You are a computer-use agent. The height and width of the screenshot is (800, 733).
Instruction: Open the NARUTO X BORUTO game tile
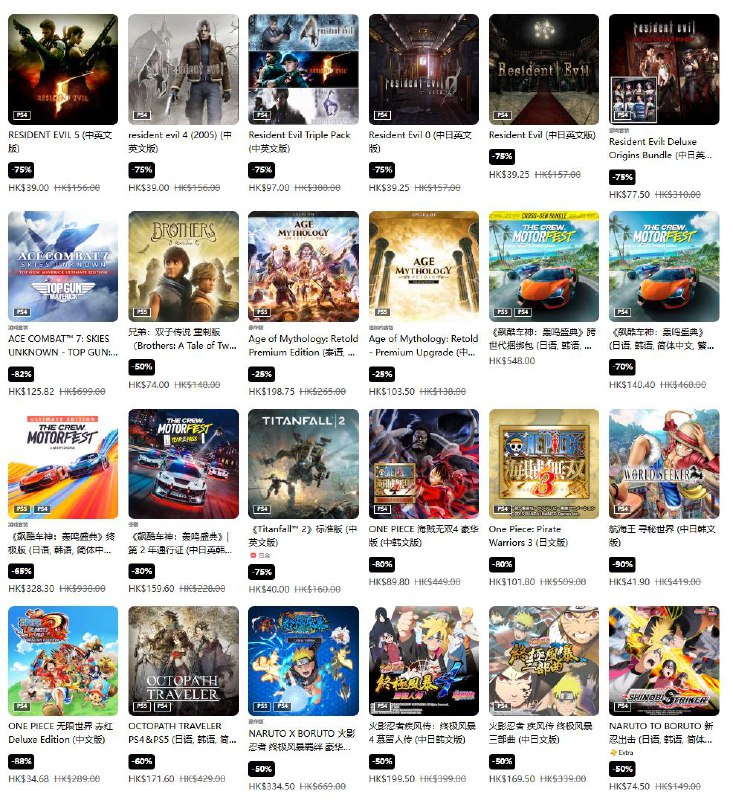[x=303, y=660]
